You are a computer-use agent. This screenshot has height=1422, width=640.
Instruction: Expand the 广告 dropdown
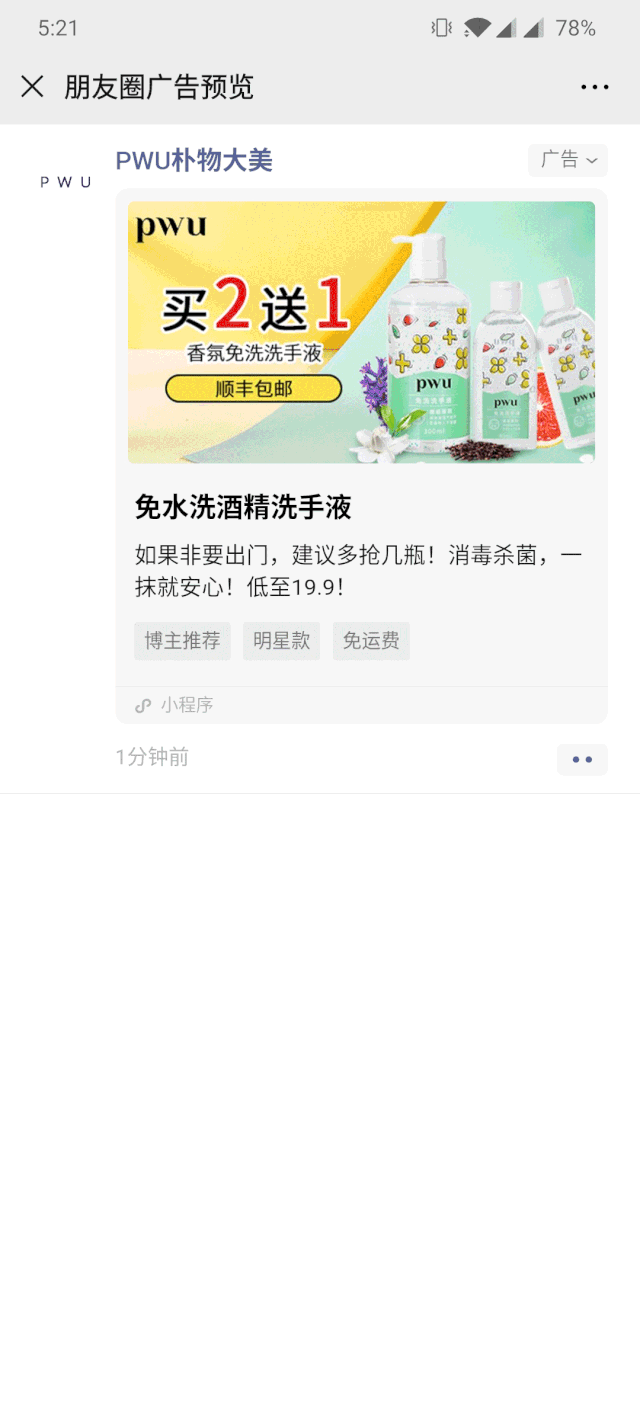click(x=568, y=160)
